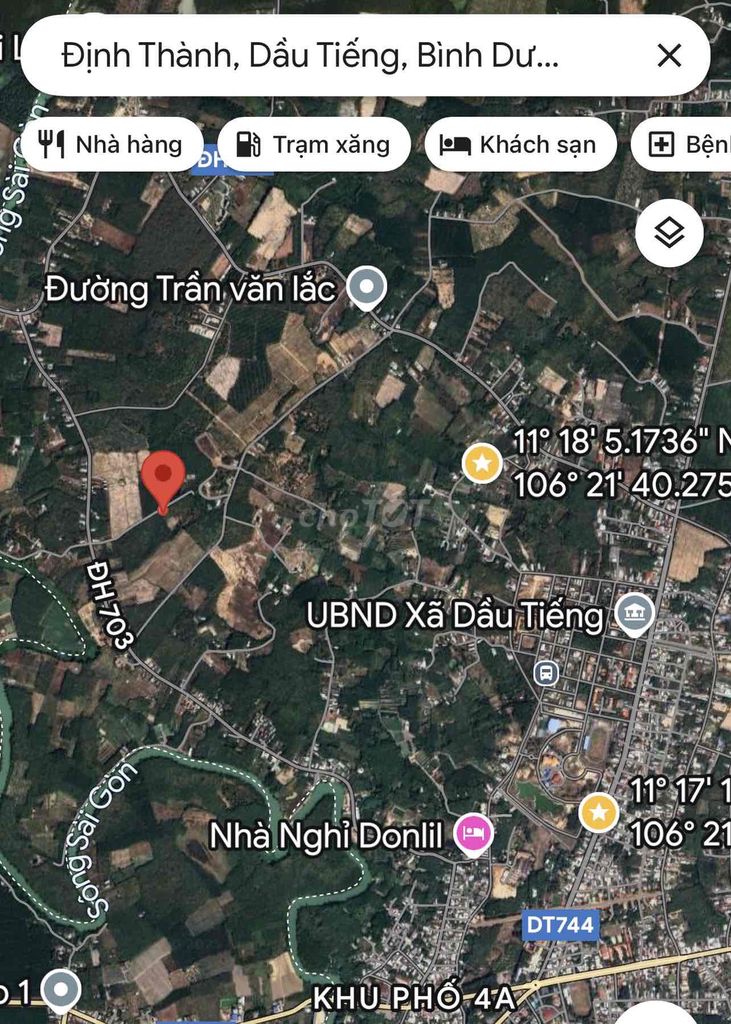Open the UBND Xã Dầu Tiếng marker
The width and height of the screenshot is (731, 1024).
click(x=634, y=615)
